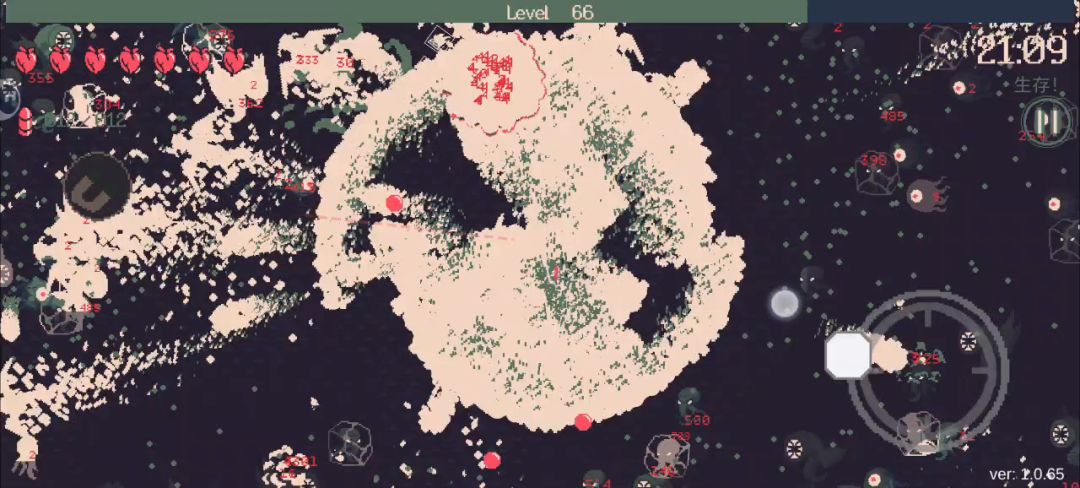1080x488 pixels.
Task: Pause the game
Action: 1047,122
